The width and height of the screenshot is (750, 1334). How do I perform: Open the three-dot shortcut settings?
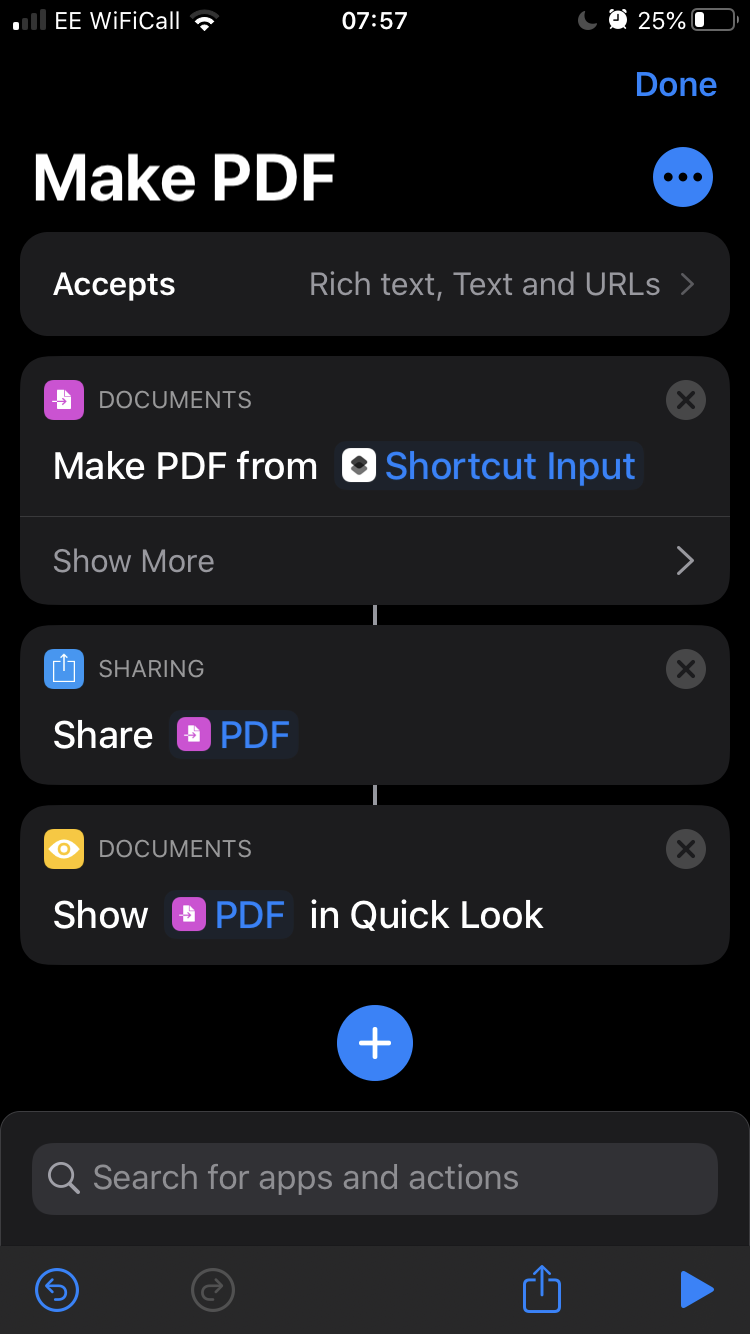point(682,178)
